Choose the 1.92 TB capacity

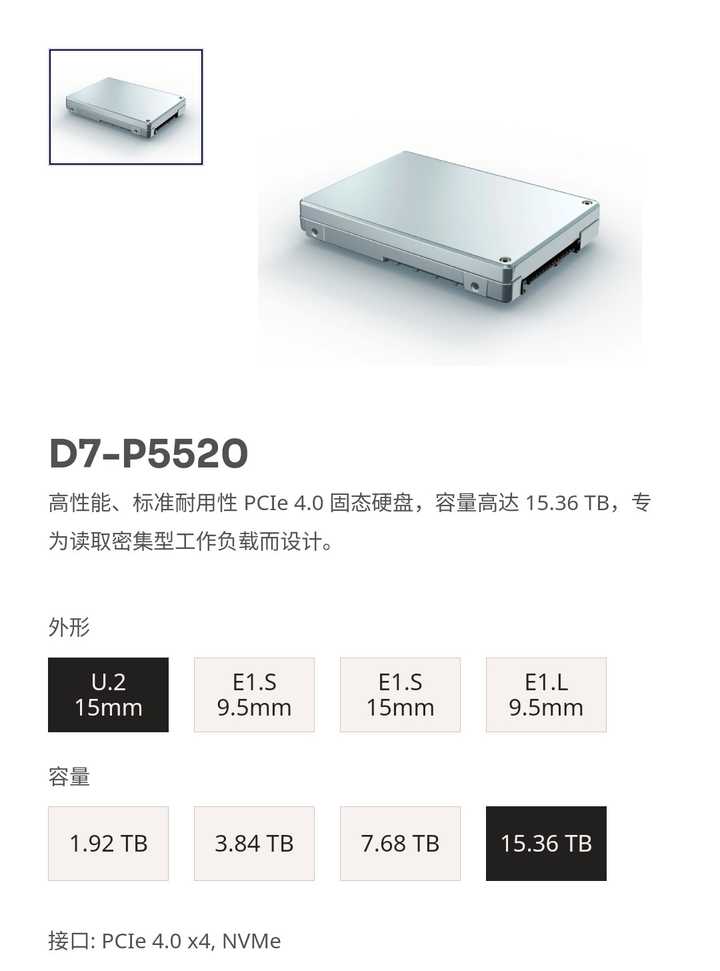coord(107,843)
